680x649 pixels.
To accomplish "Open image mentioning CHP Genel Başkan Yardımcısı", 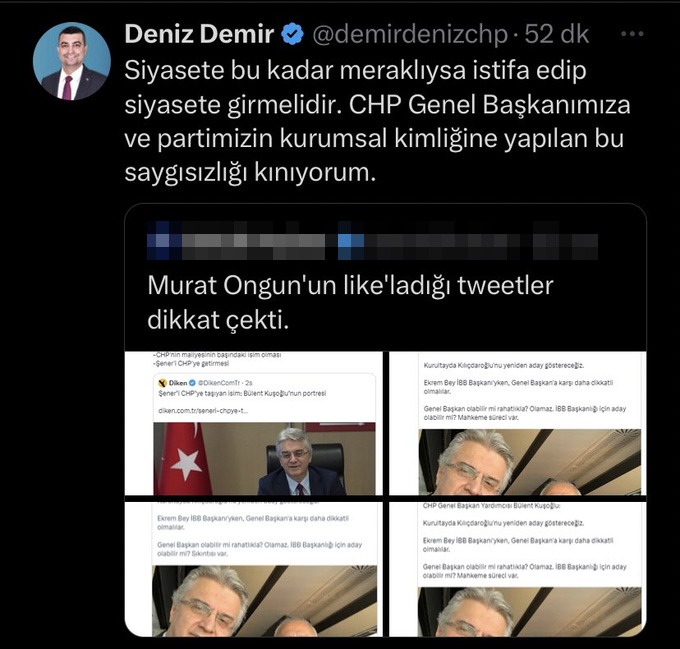I will pos(517,568).
